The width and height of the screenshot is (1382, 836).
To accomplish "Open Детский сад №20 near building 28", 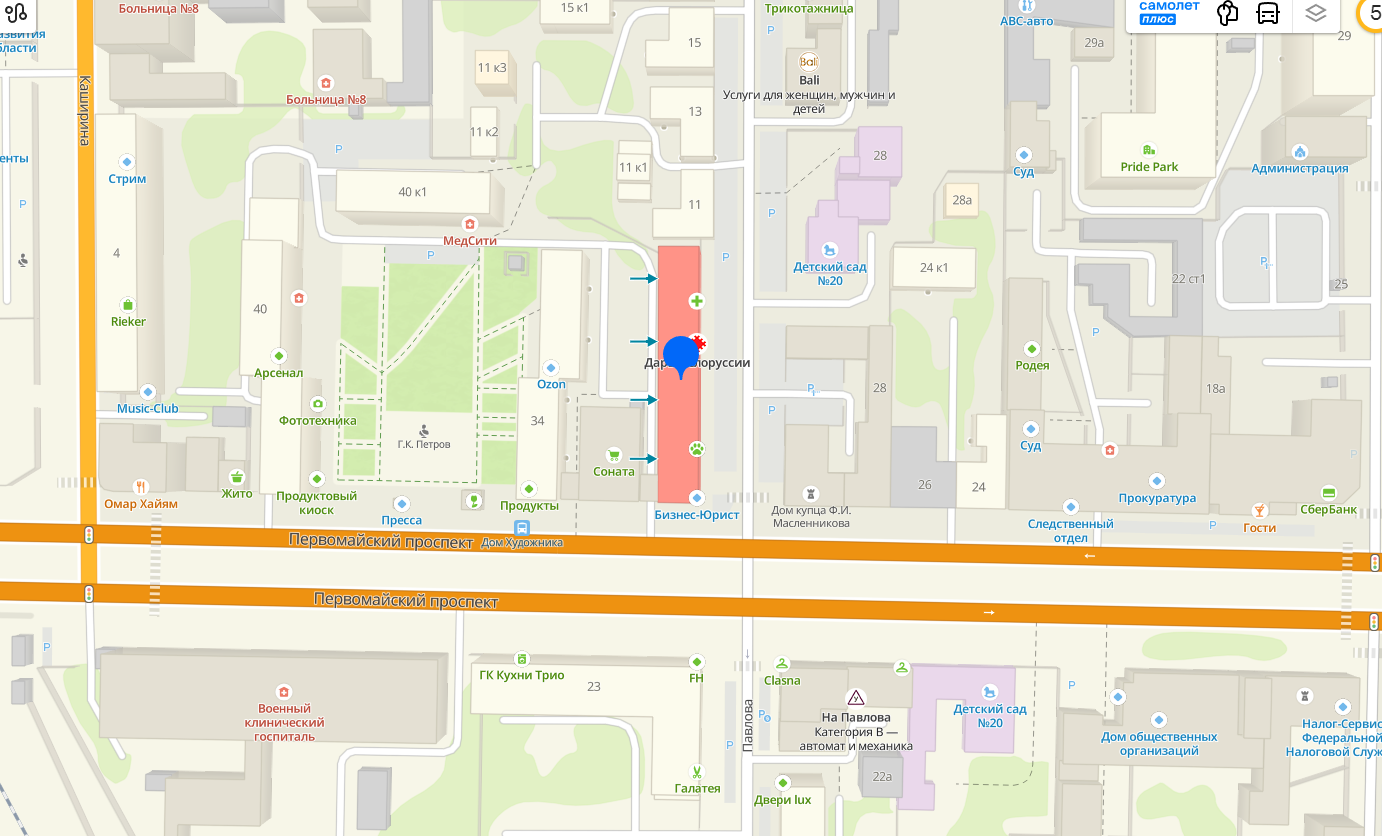I will (828, 250).
